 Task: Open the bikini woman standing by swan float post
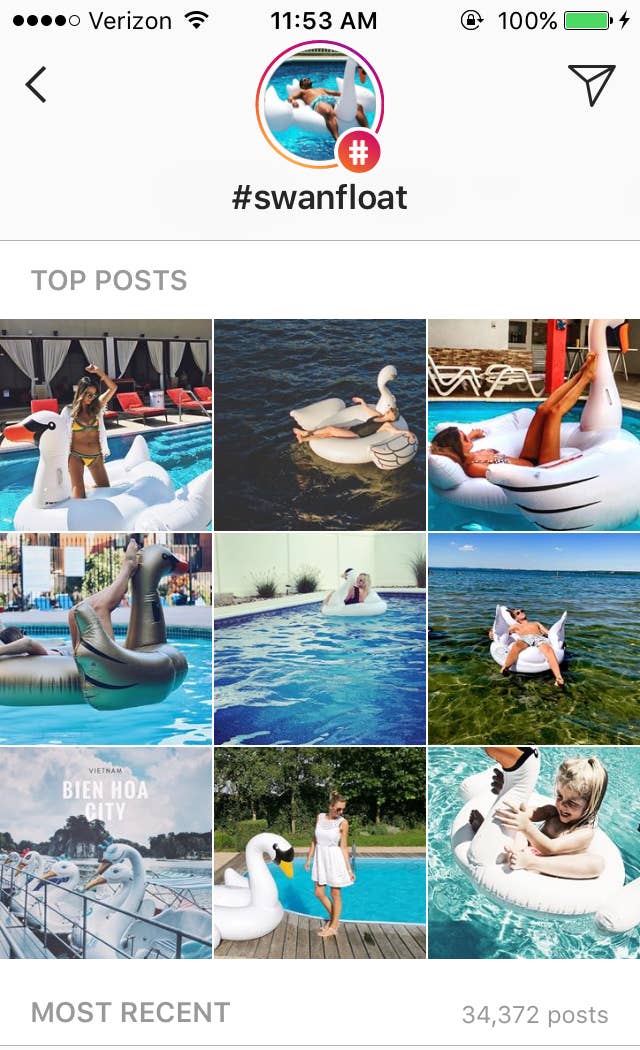point(106,425)
